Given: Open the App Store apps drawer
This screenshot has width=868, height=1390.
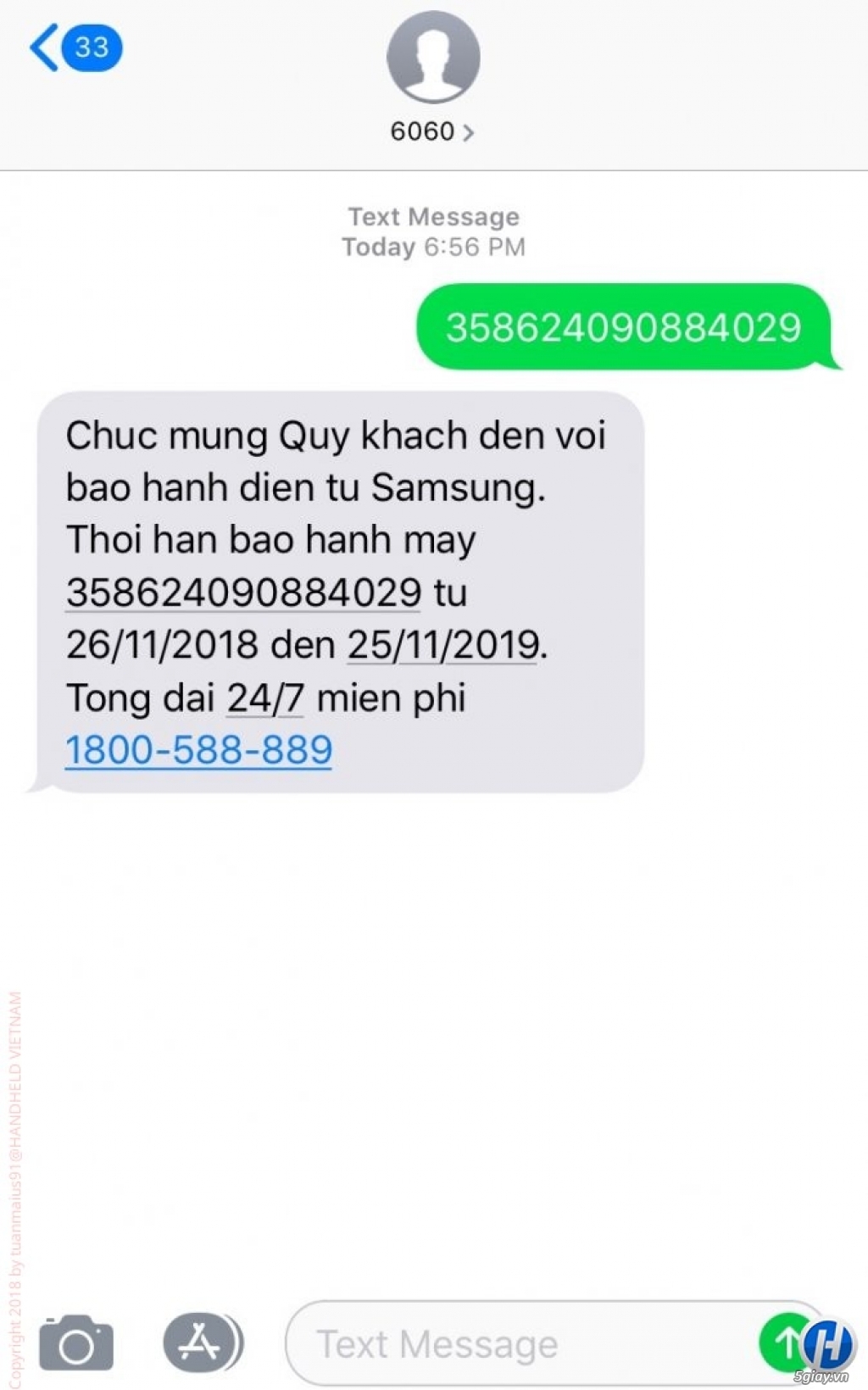Looking at the screenshot, I should pyautogui.click(x=202, y=1342).
